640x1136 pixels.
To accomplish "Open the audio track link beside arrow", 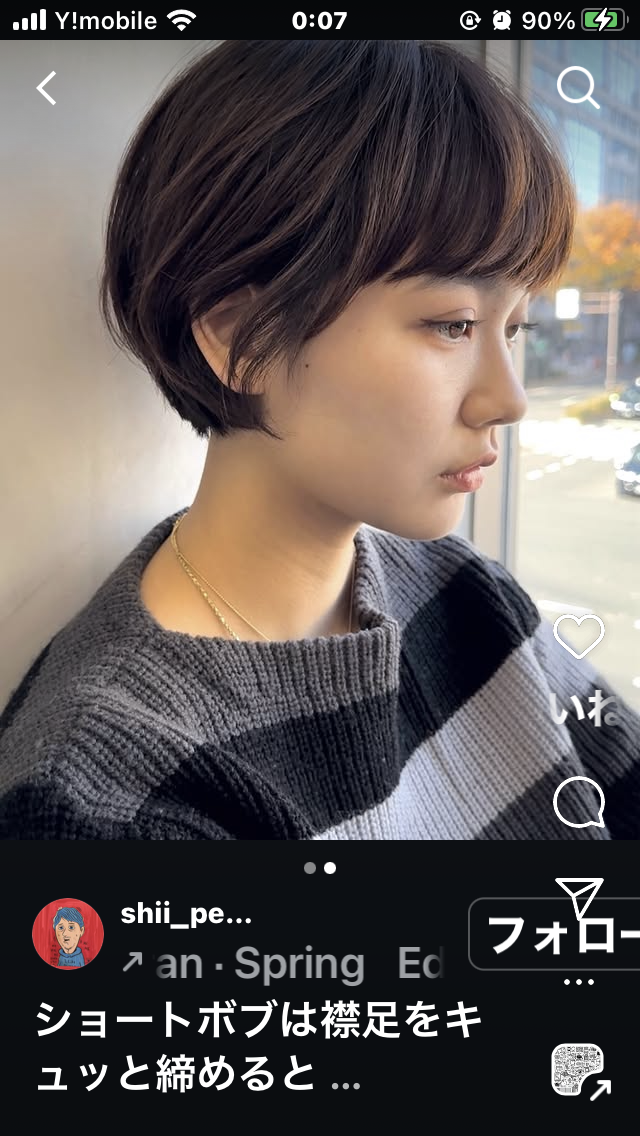I will click(x=283, y=964).
